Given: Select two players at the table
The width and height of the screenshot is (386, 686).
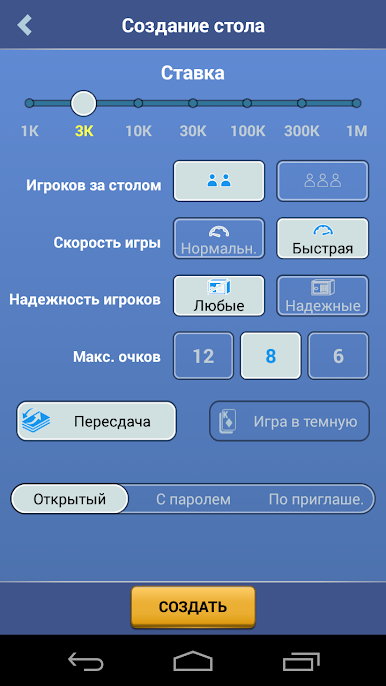Looking at the screenshot, I should pos(219,181).
